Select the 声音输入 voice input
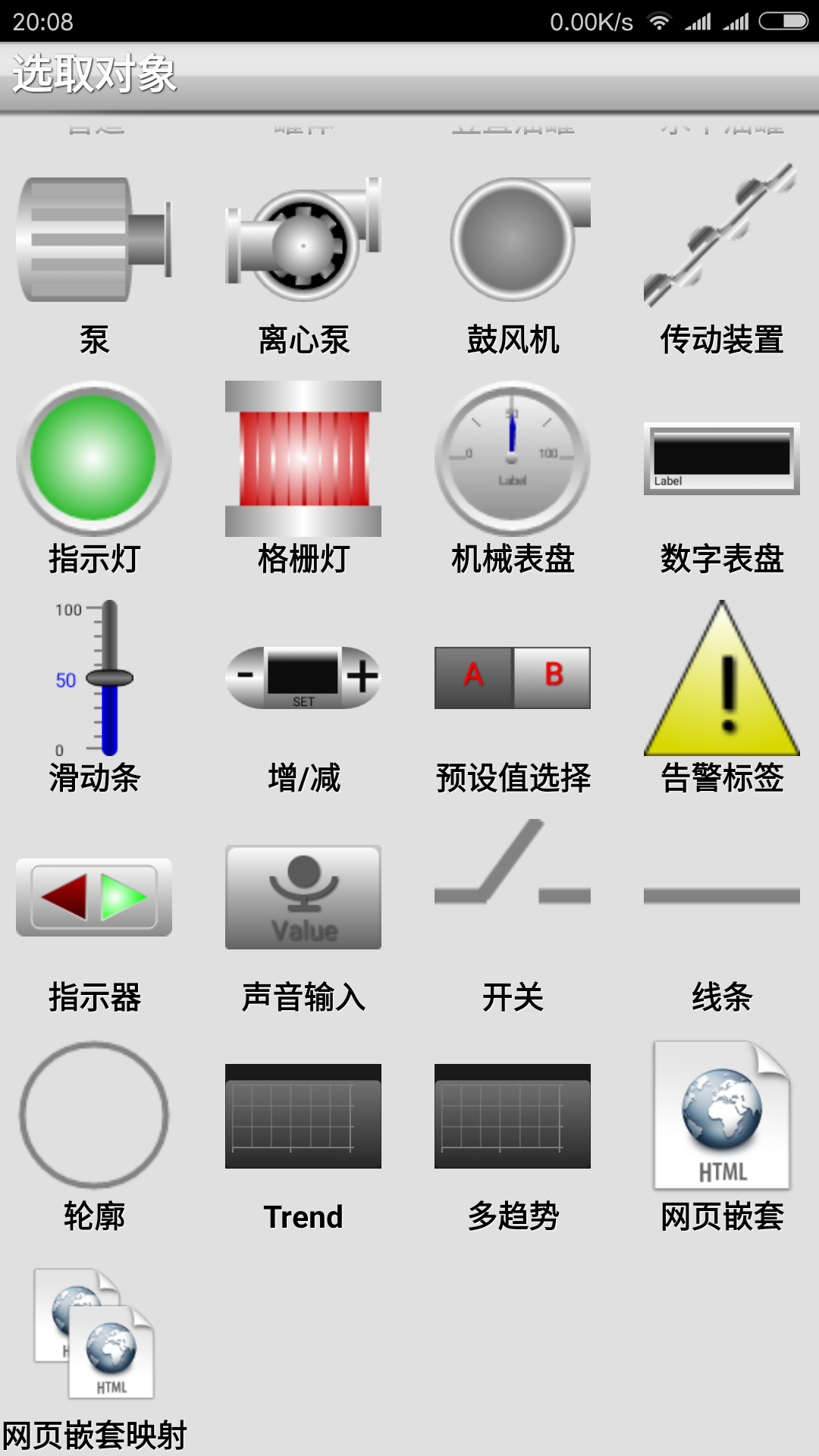This screenshot has width=819, height=1456. pyautogui.click(x=303, y=897)
